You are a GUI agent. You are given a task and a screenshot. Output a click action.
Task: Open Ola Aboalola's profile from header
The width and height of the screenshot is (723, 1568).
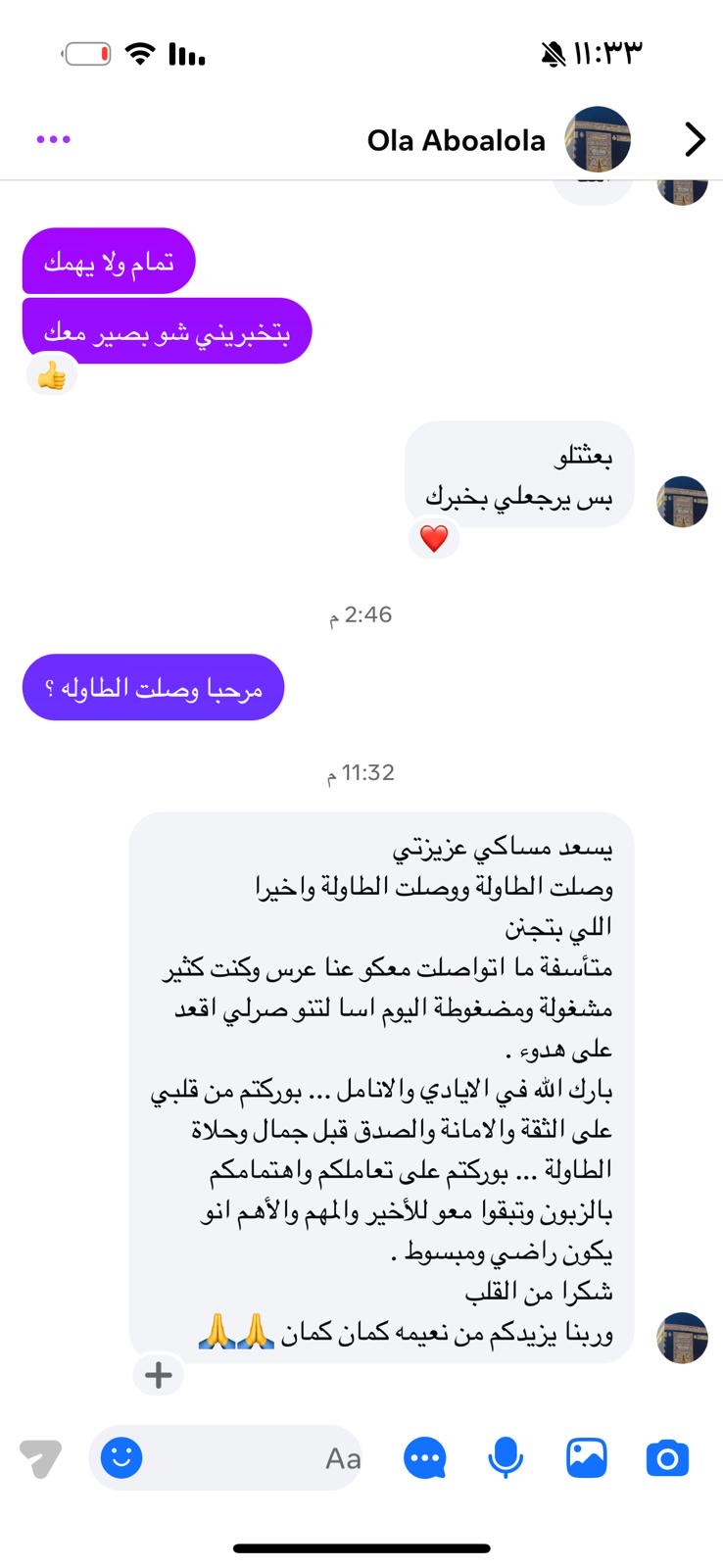457,141
